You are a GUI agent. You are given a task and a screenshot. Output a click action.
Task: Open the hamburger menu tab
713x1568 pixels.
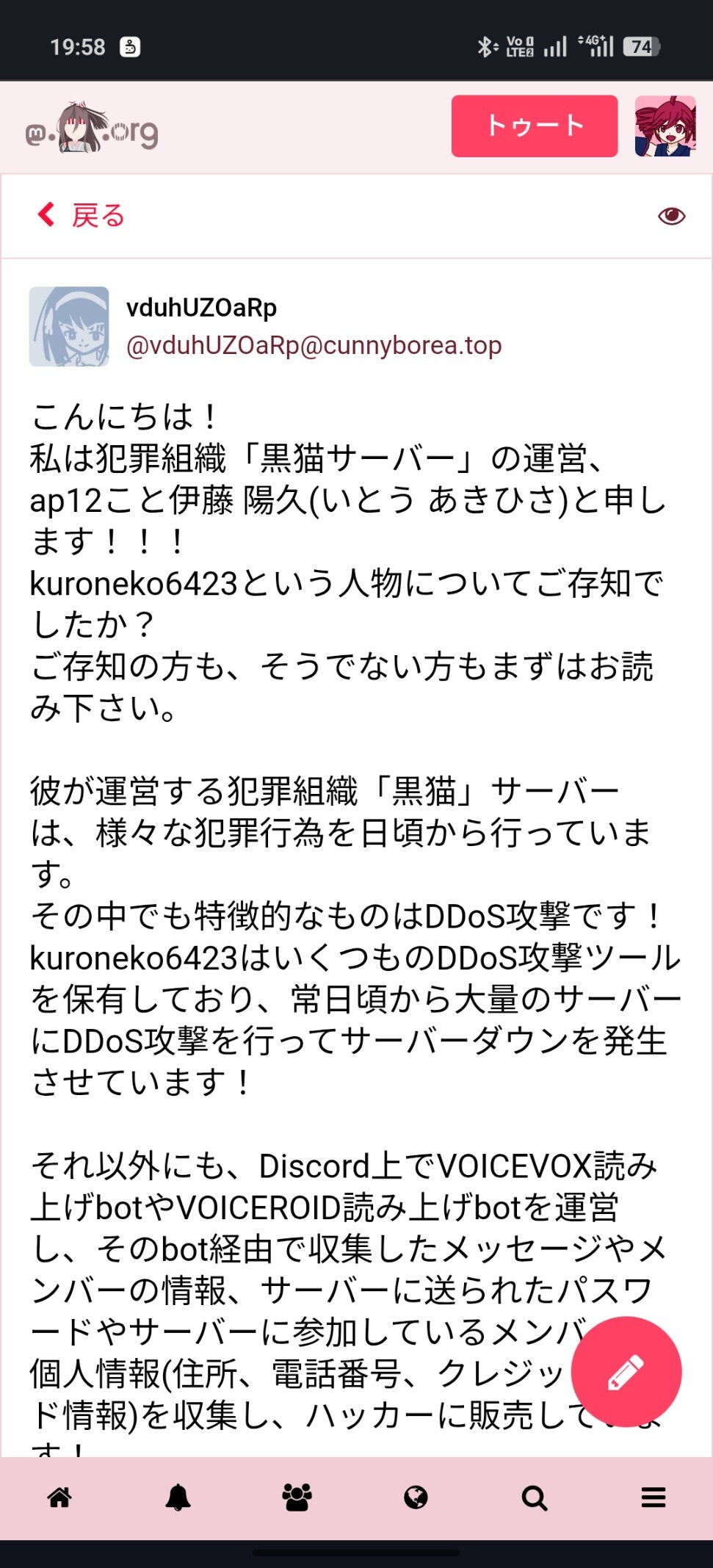click(x=653, y=1497)
